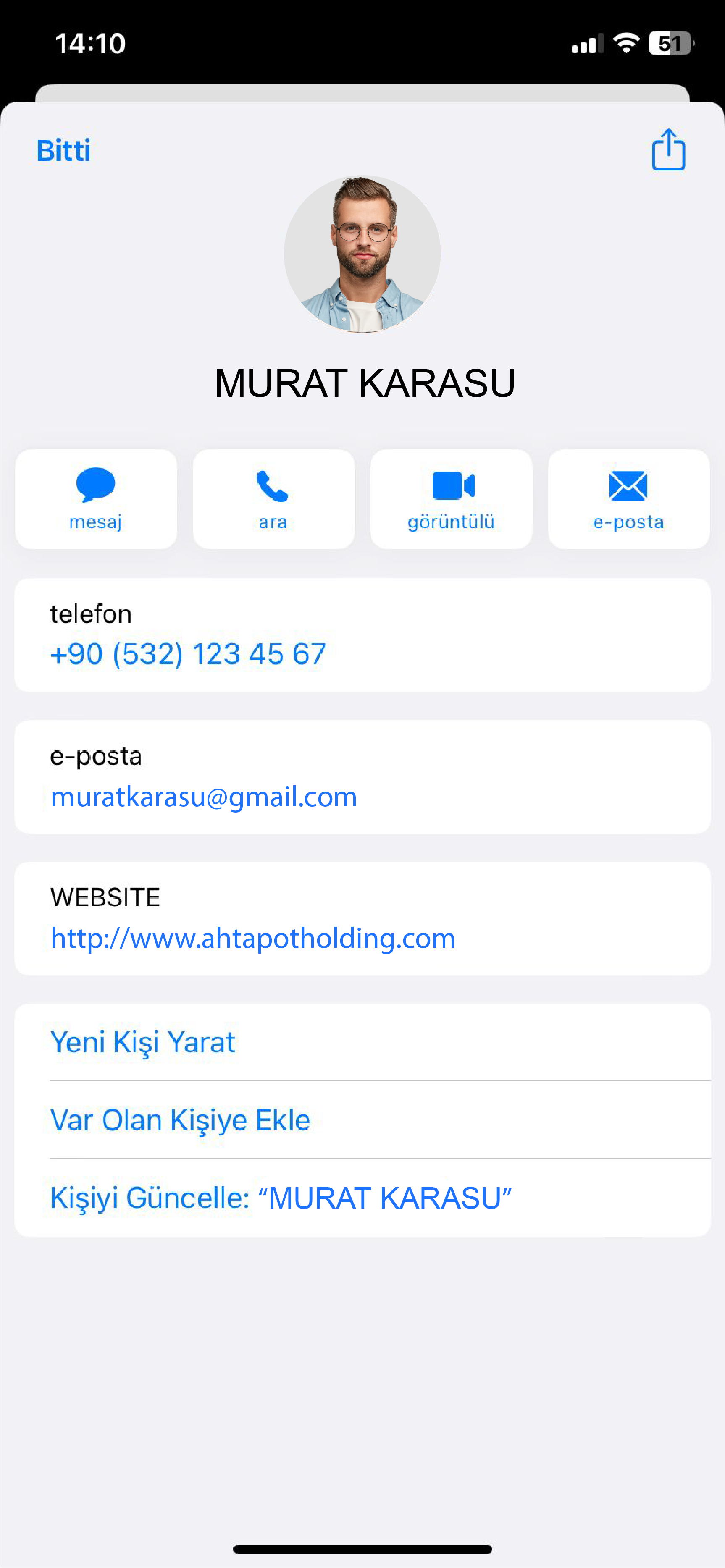
Task: Tap the phone number +90 (532) 123 45 67
Action: [188, 654]
